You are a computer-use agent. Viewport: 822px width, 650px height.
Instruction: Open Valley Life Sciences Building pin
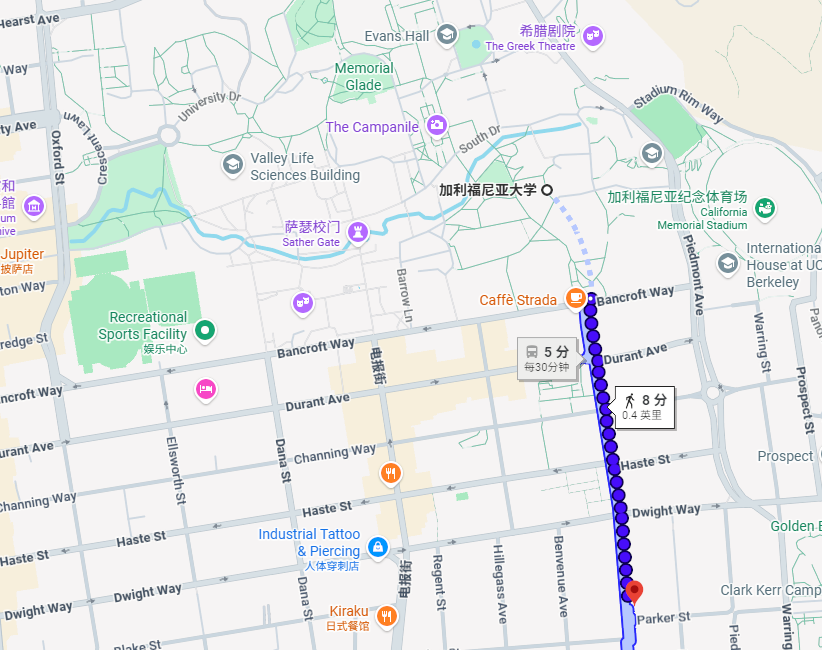coord(233,165)
